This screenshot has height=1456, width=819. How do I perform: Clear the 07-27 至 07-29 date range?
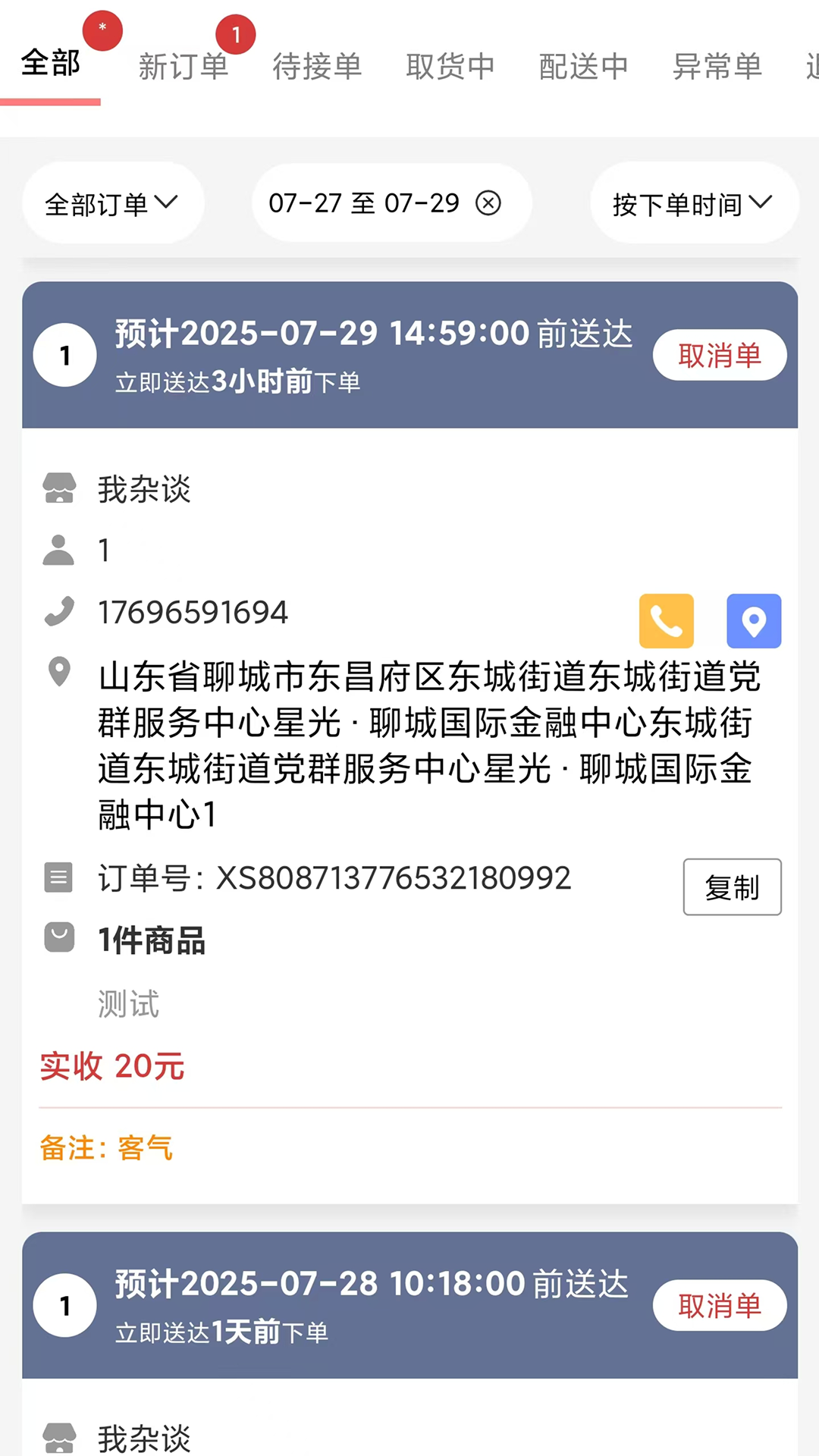click(488, 203)
